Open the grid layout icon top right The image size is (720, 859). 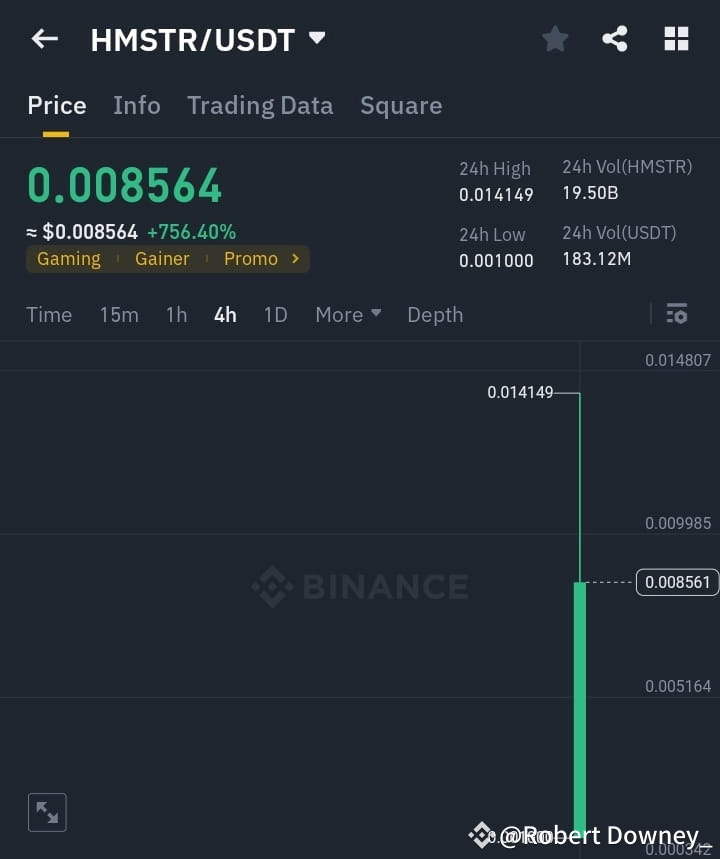676,38
